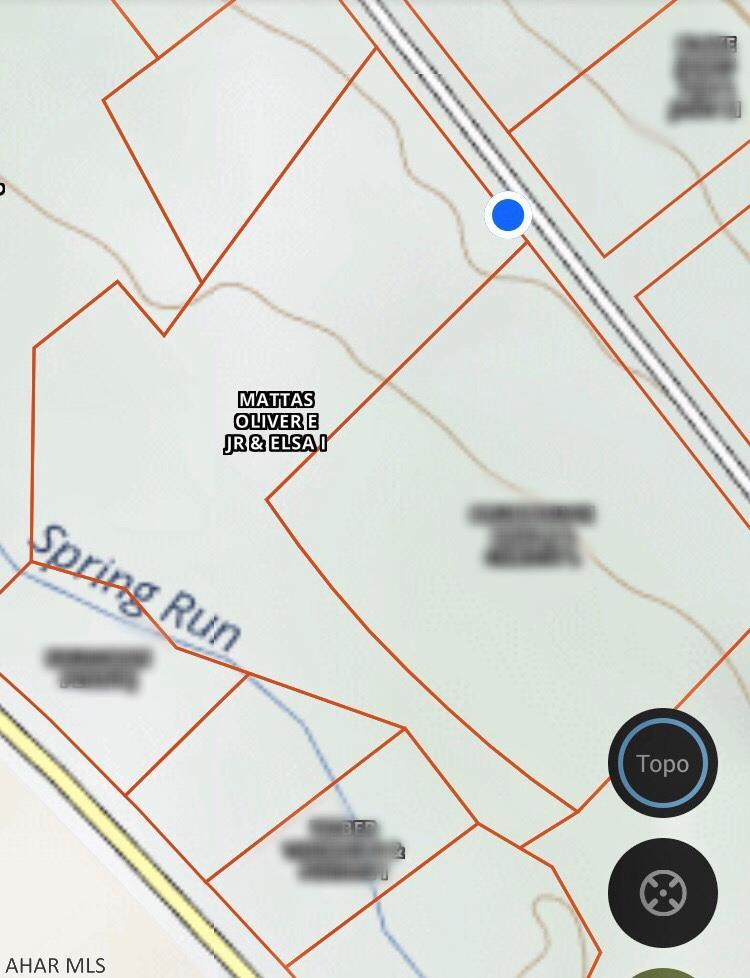Open the Topo basemap selector
The height and width of the screenshot is (978, 750).
click(x=662, y=763)
